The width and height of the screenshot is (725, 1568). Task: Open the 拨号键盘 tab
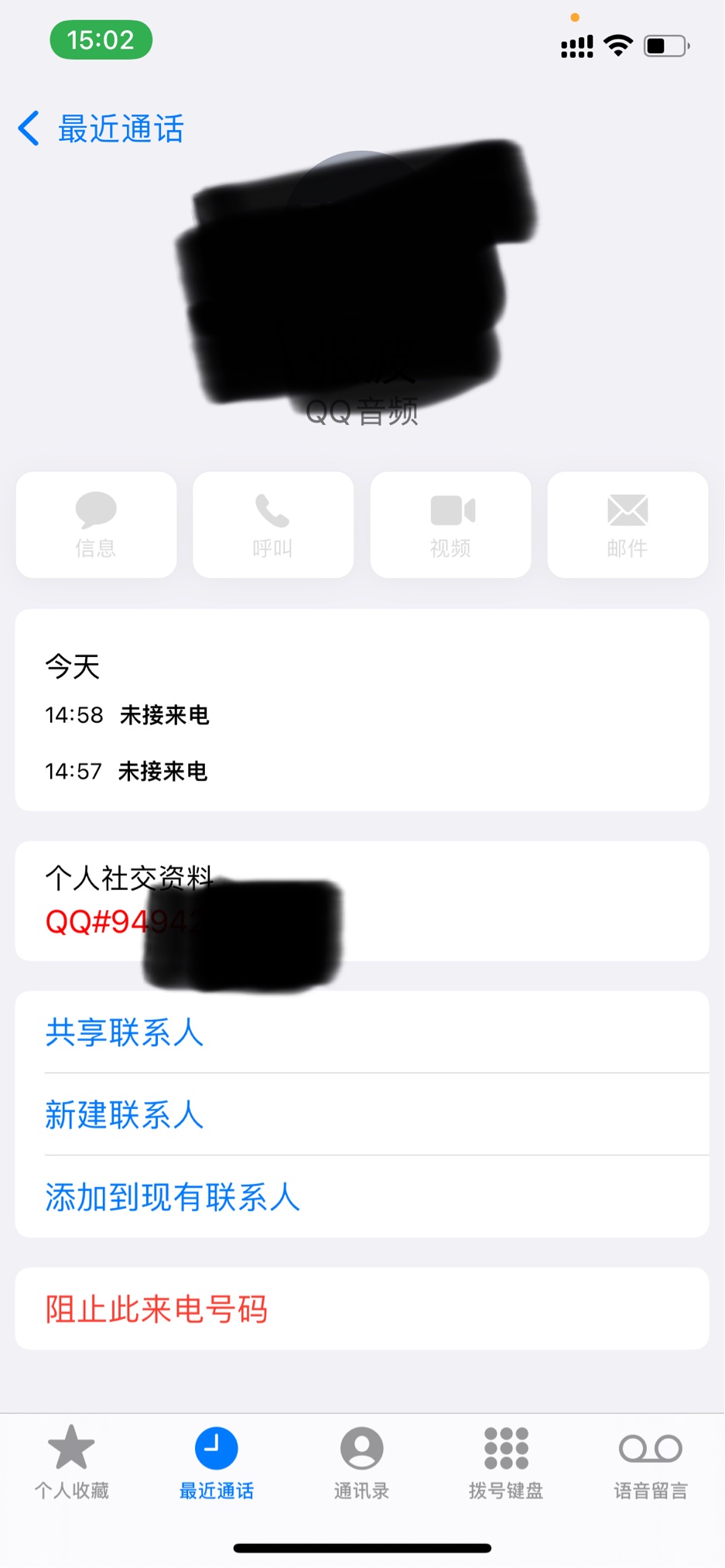[x=506, y=1461]
